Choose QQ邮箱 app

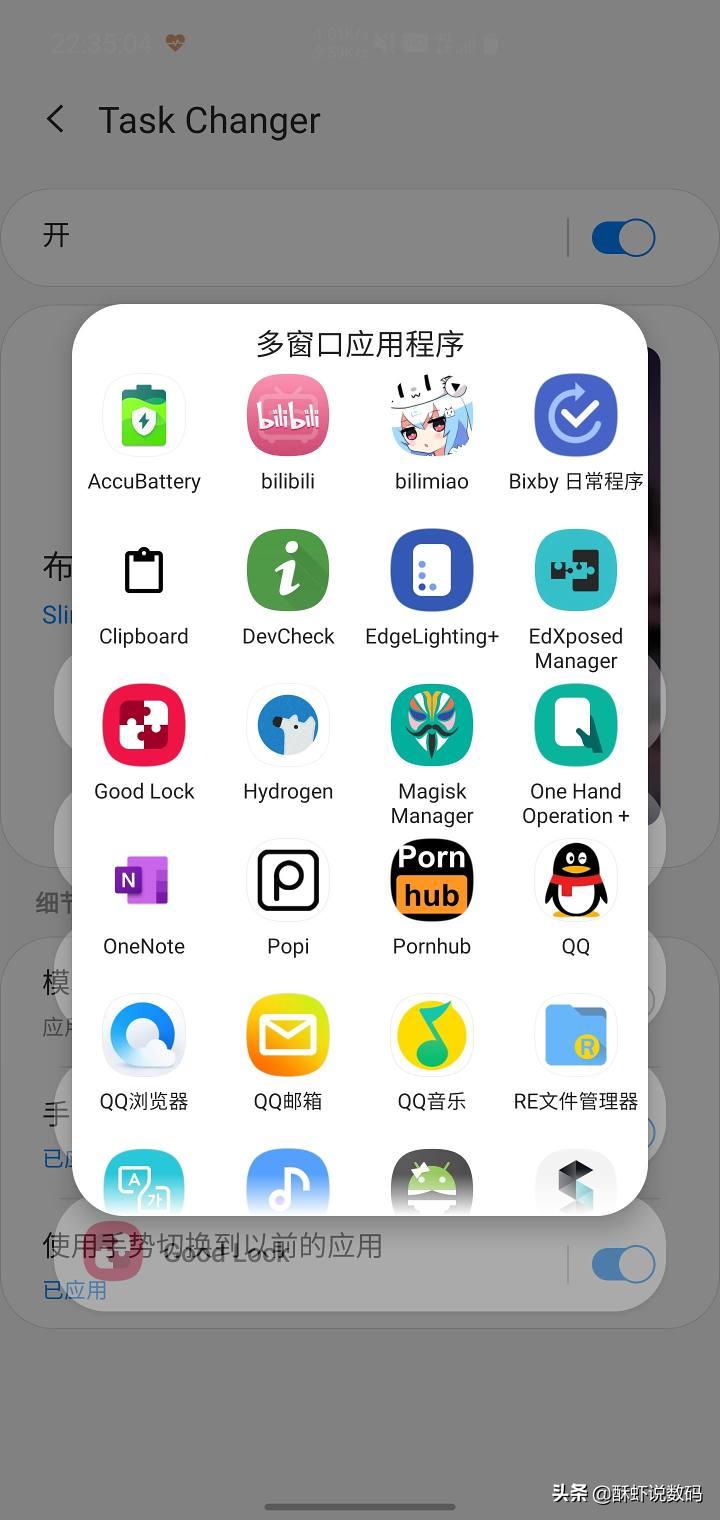(x=288, y=1036)
